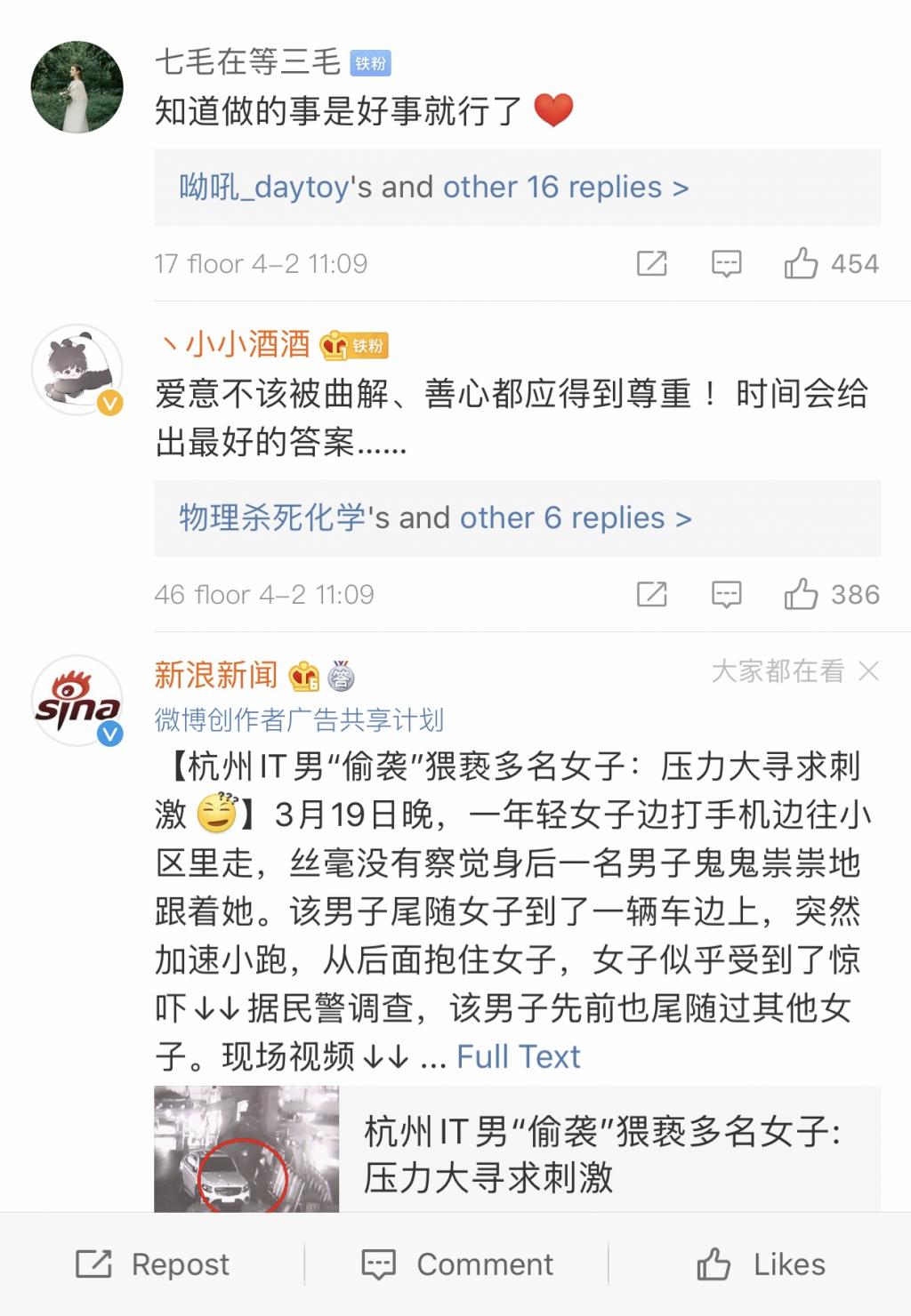Repost the 46 floor comment
This screenshot has width=911, height=1316.
[x=651, y=594]
